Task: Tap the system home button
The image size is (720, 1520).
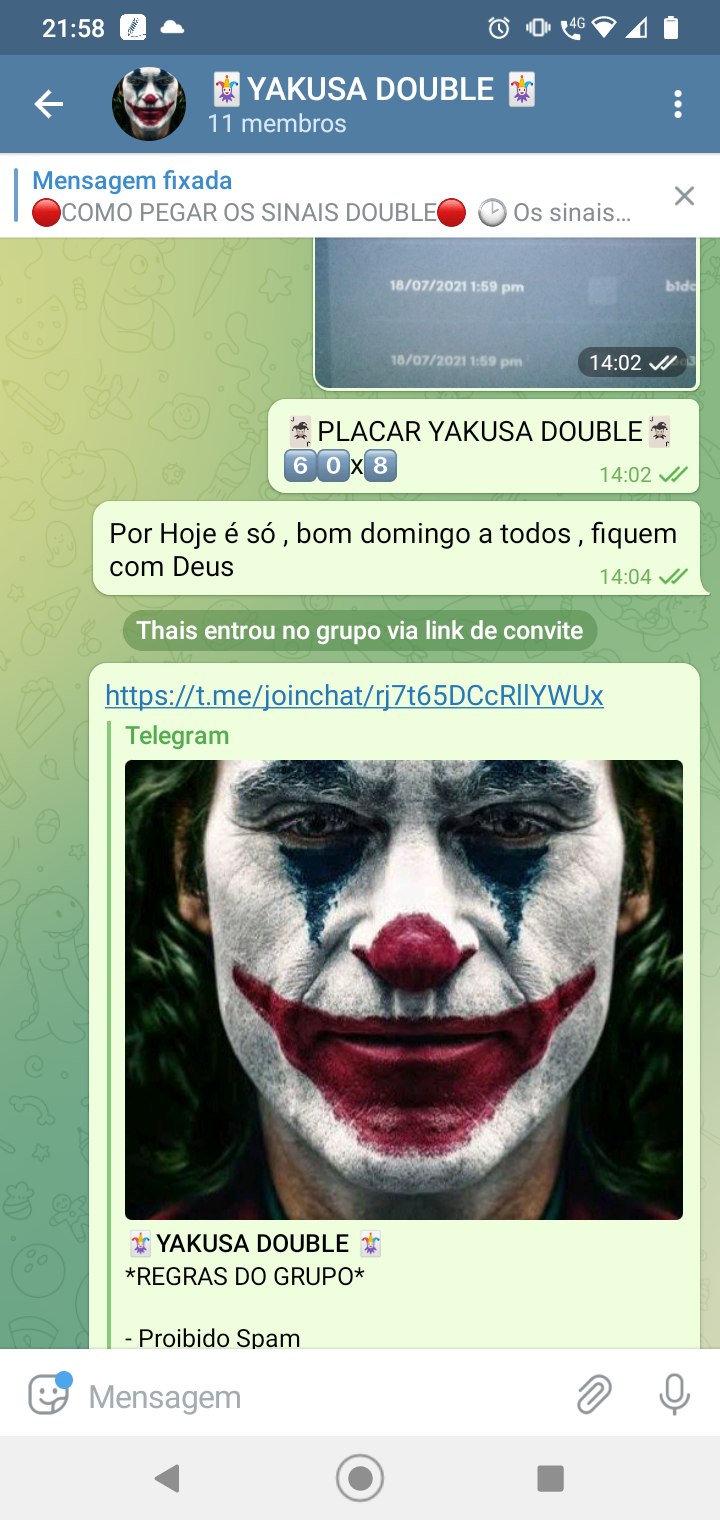Action: click(360, 1478)
